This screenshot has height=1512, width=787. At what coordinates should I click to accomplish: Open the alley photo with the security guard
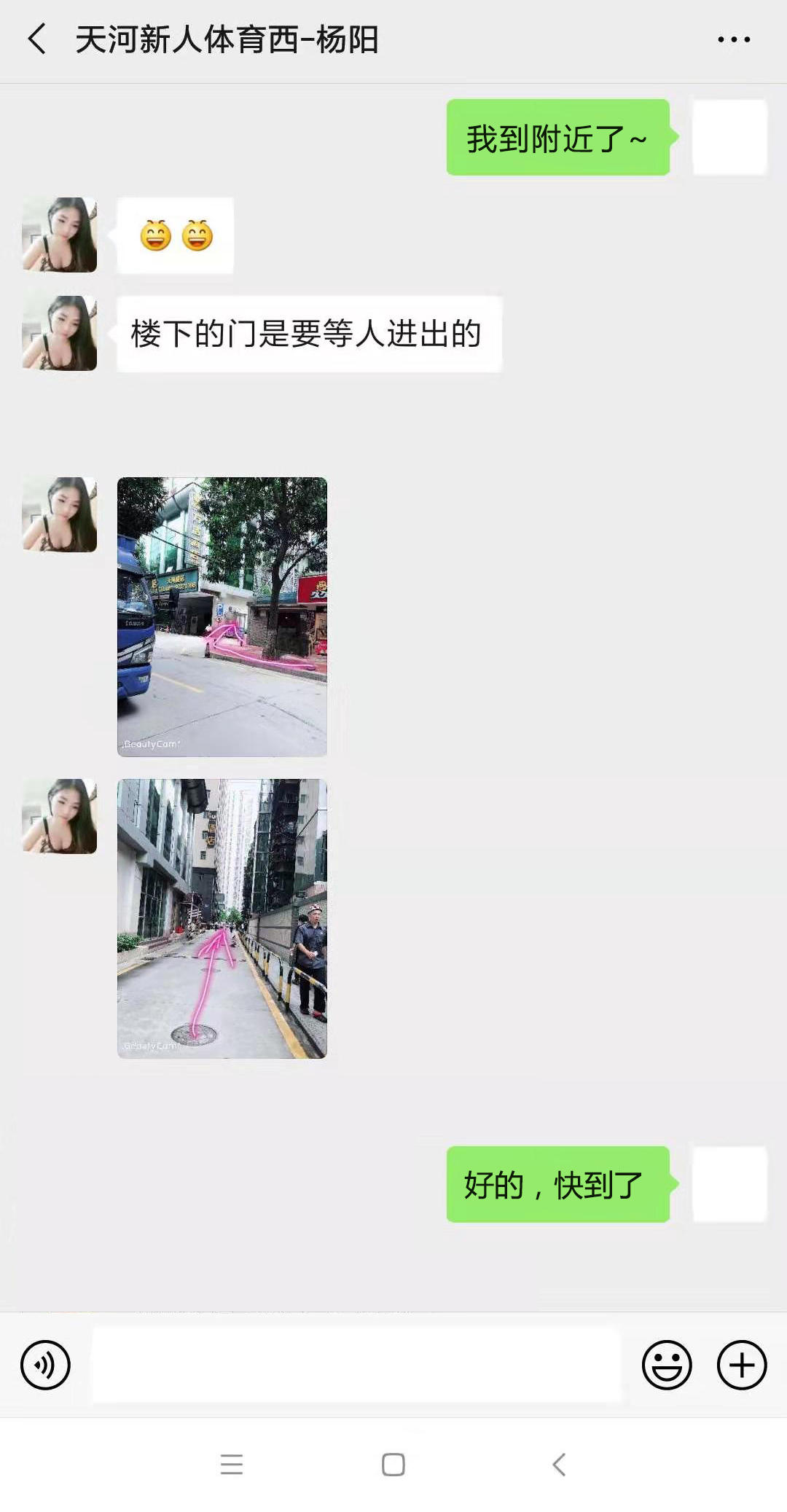222,918
